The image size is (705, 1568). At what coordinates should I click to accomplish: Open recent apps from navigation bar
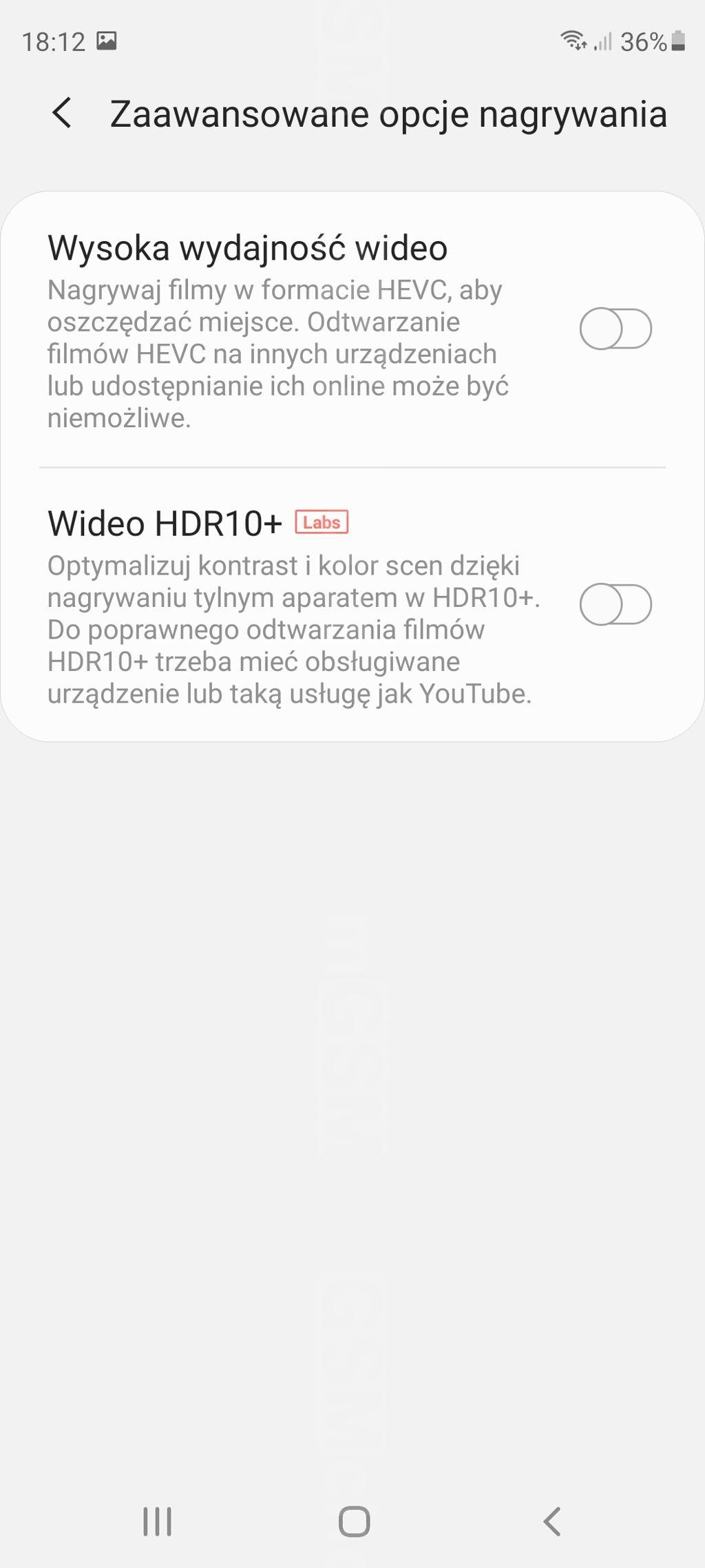click(x=157, y=1521)
